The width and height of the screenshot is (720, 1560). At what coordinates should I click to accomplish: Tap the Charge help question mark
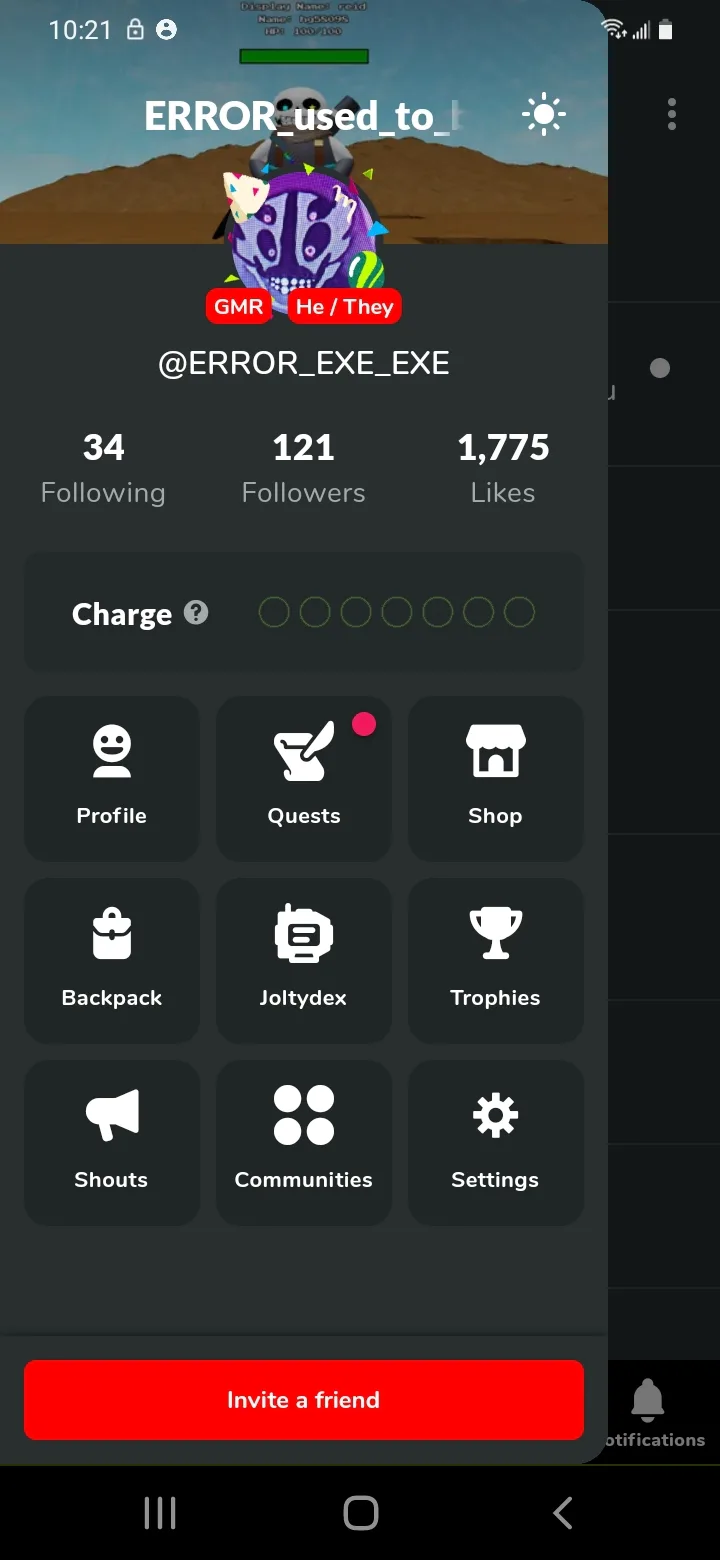coord(197,613)
